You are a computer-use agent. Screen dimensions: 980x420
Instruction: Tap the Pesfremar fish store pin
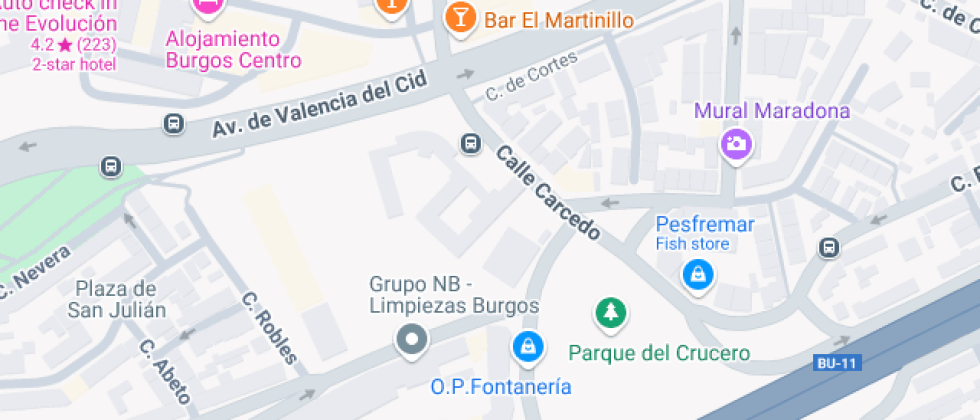(697, 273)
